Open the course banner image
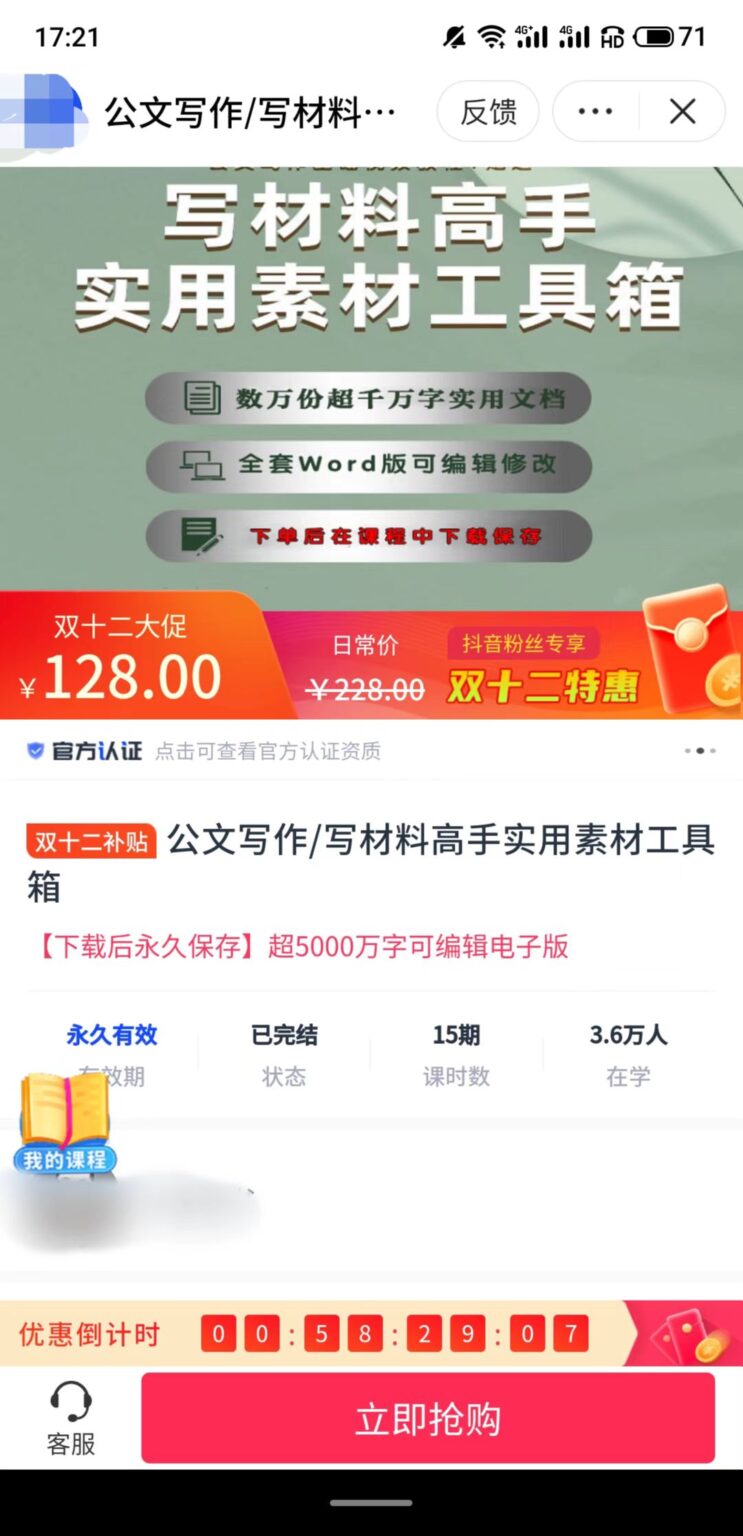 click(371, 380)
